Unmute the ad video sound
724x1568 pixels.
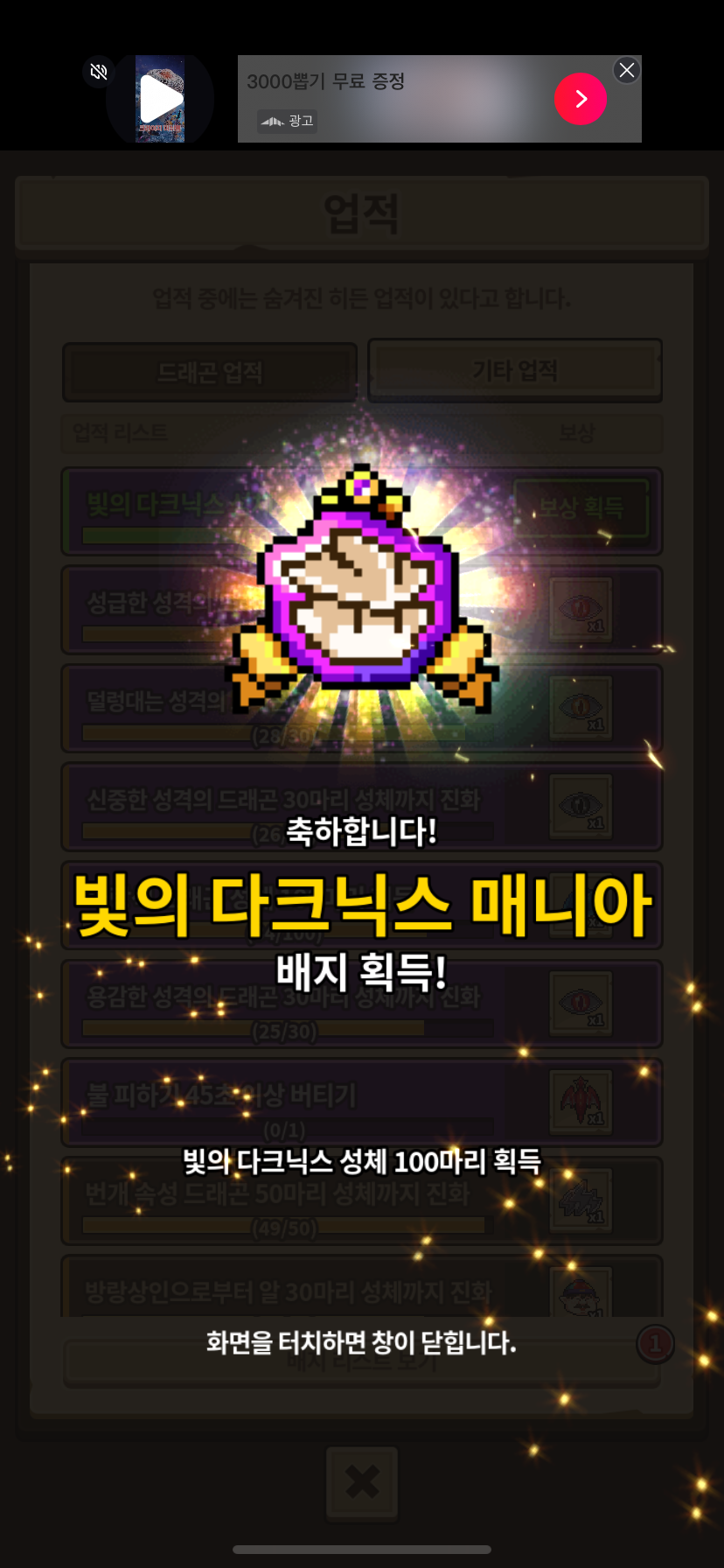point(99,72)
